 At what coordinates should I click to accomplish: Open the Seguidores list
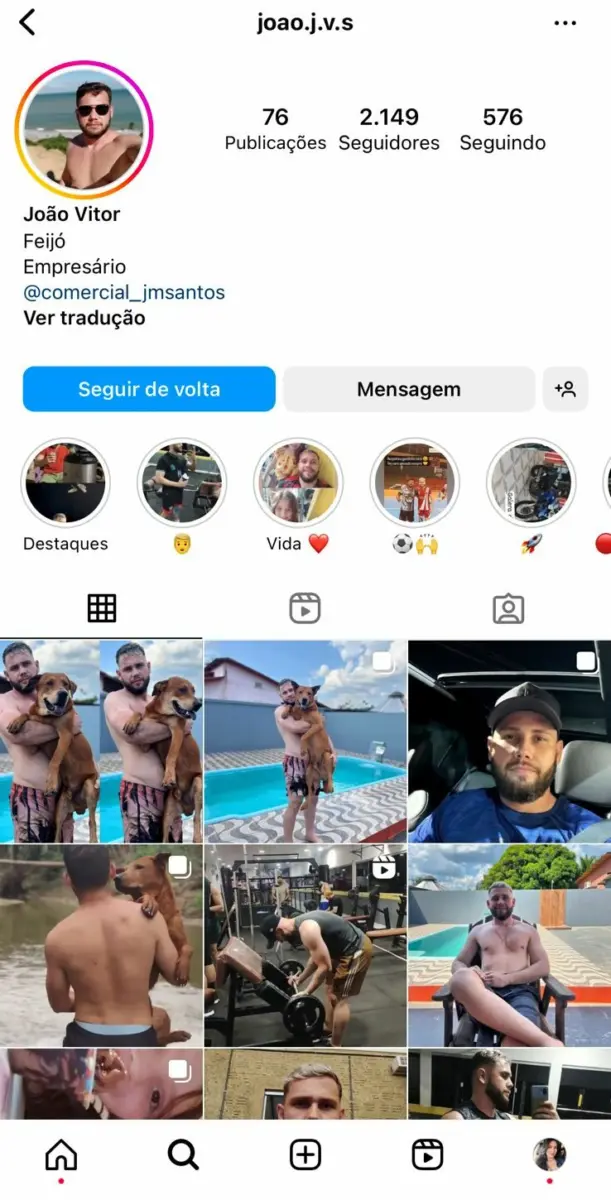coord(388,129)
